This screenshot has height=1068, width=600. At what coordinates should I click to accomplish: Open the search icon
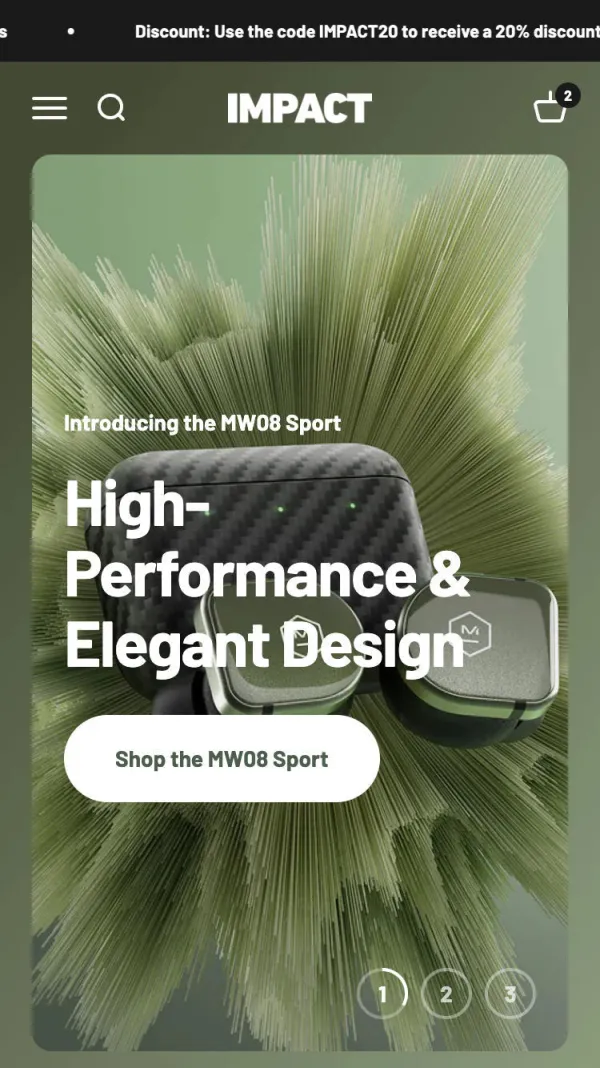click(x=111, y=108)
